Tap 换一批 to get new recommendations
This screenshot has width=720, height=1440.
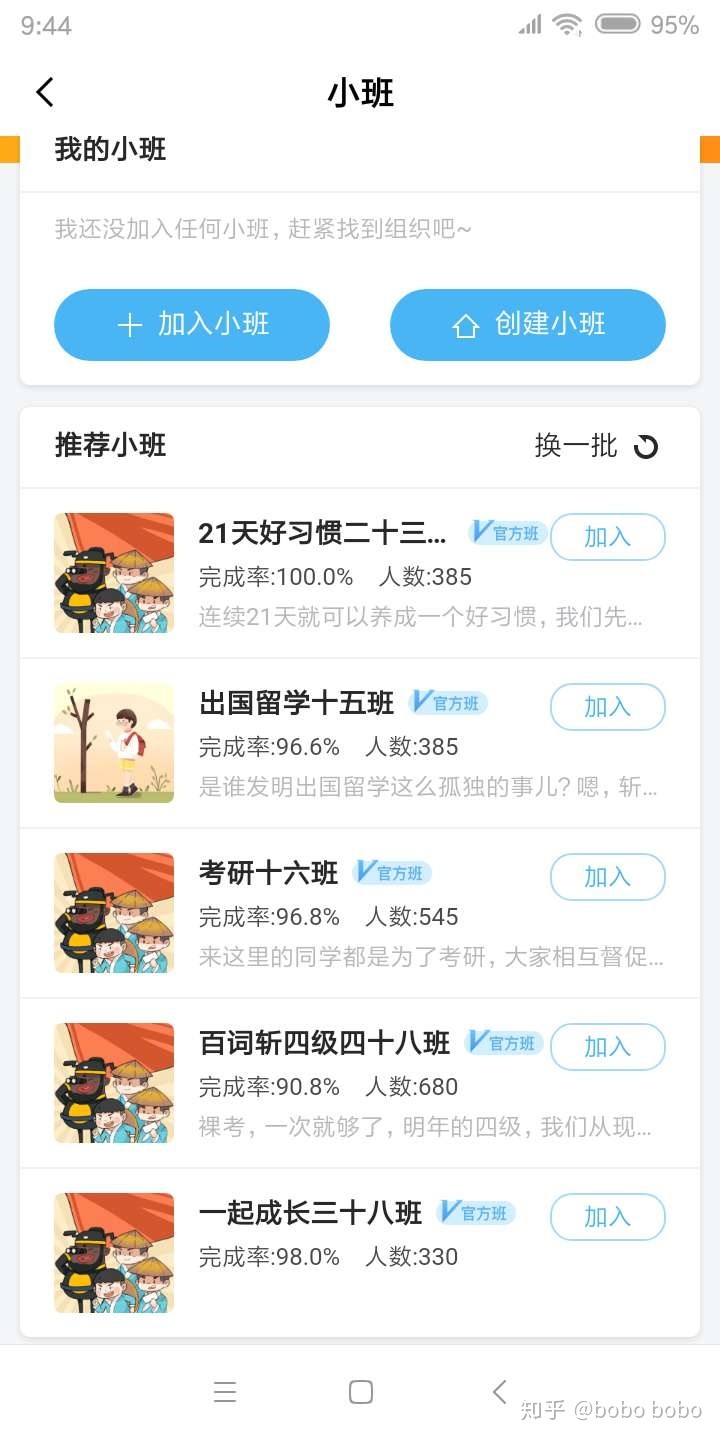[x=576, y=446]
